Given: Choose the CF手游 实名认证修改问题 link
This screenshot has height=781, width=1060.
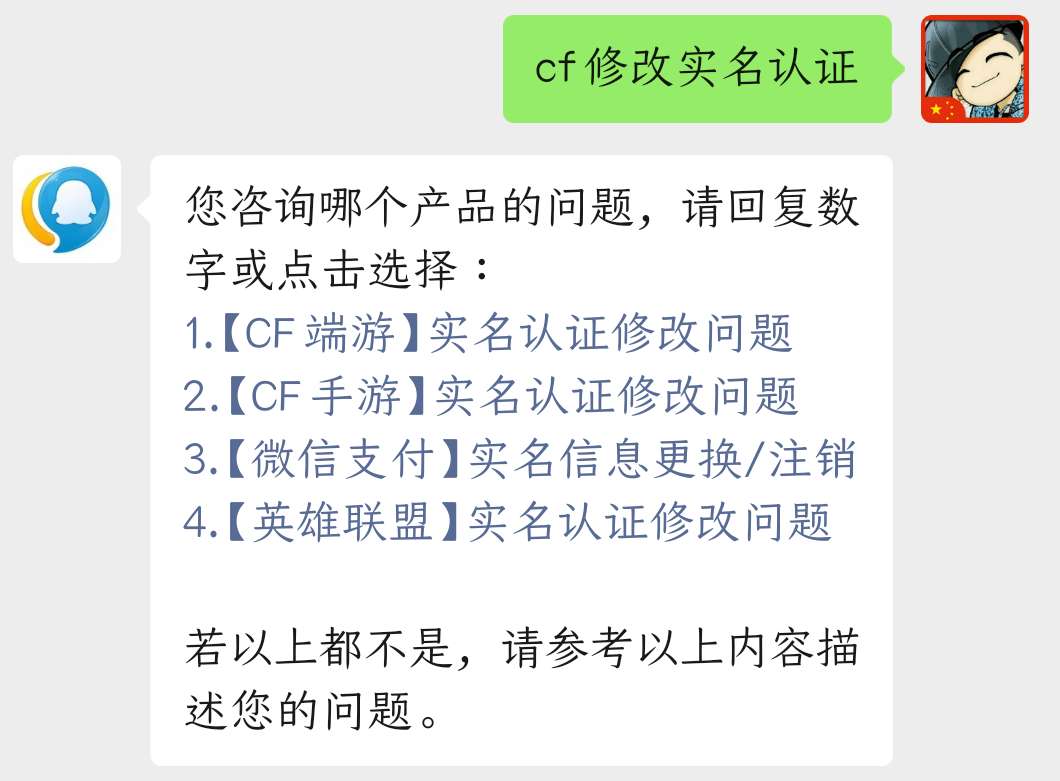Looking at the screenshot, I should coord(492,397).
